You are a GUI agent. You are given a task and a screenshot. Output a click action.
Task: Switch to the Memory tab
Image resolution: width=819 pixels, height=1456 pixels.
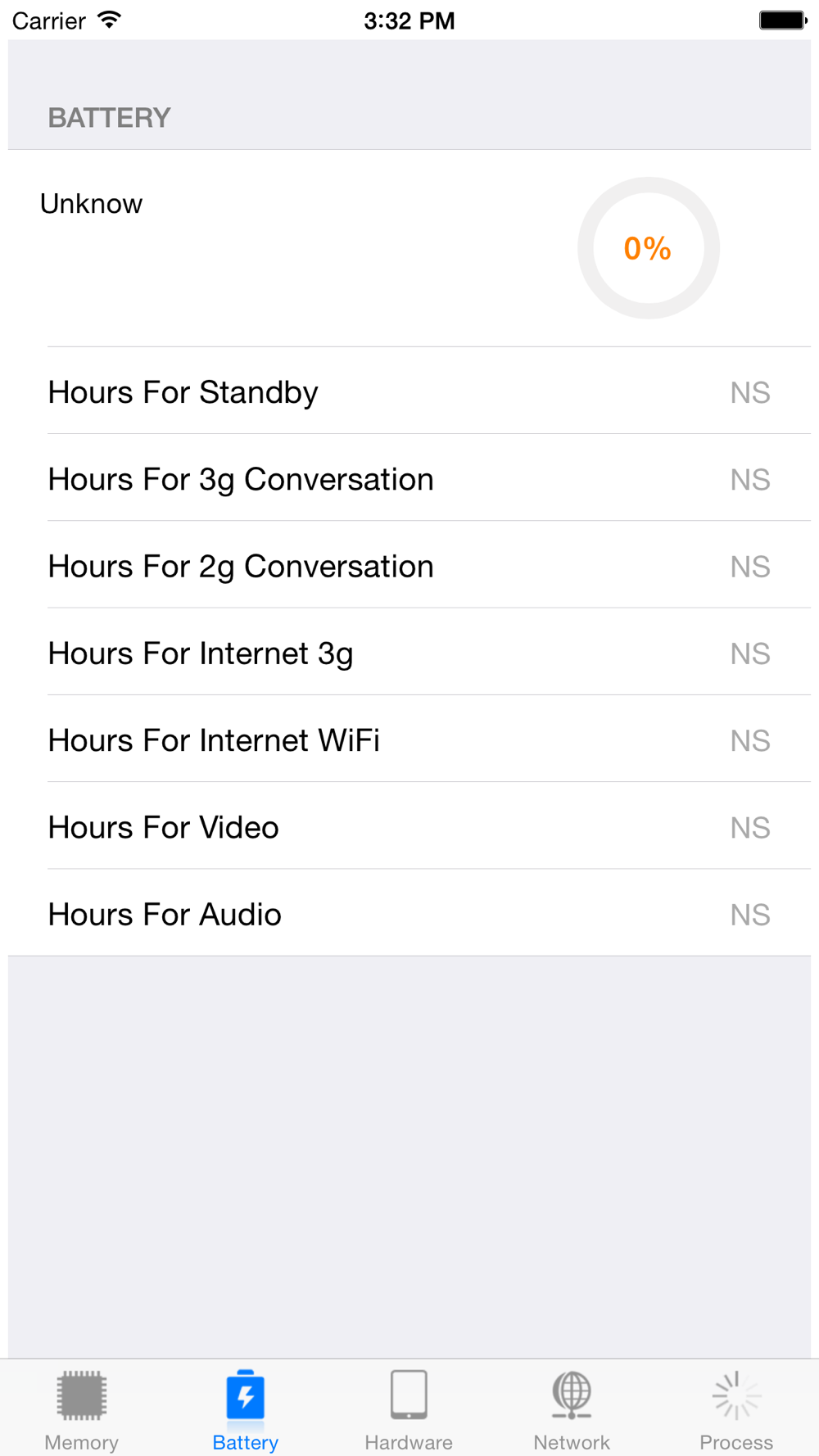82,1410
